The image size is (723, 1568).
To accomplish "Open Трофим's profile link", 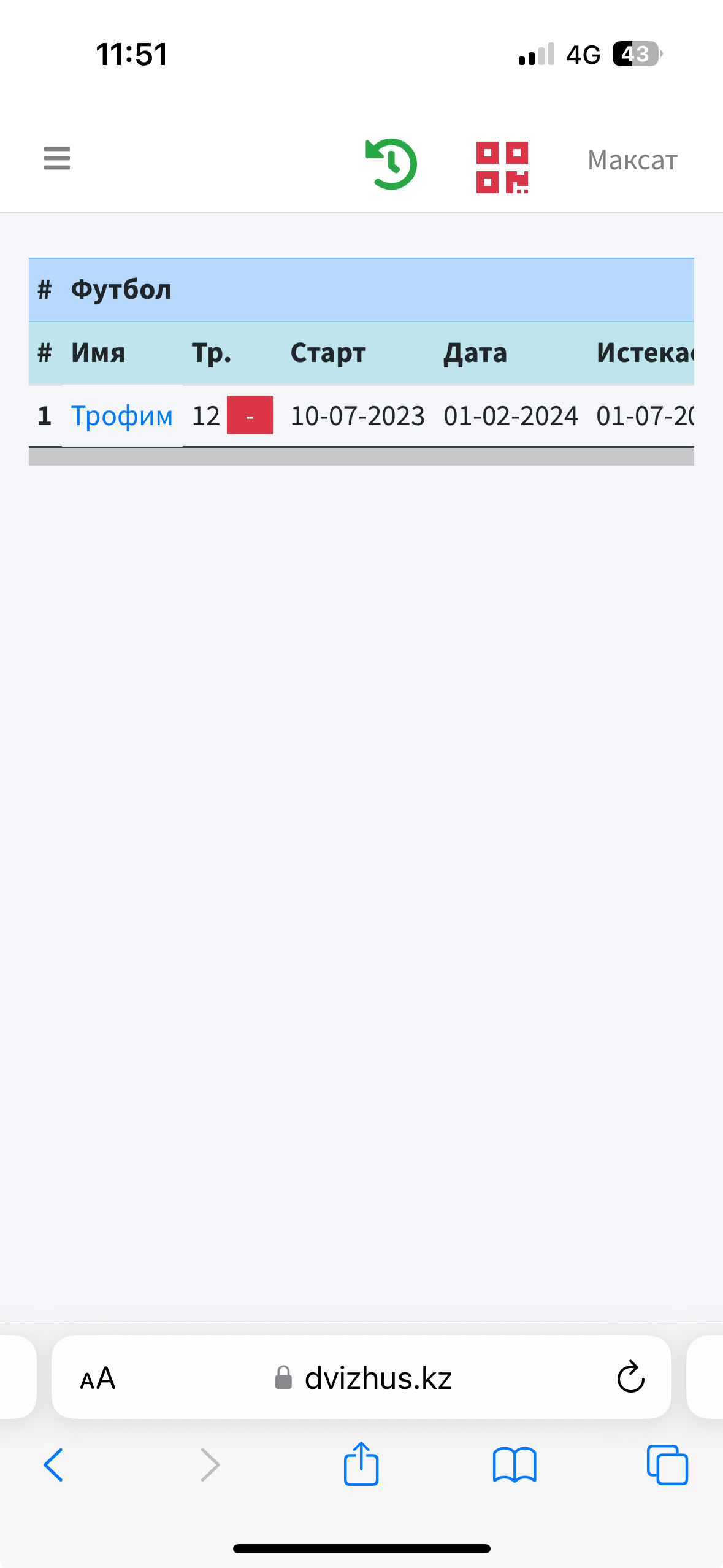I will tap(122, 416).
